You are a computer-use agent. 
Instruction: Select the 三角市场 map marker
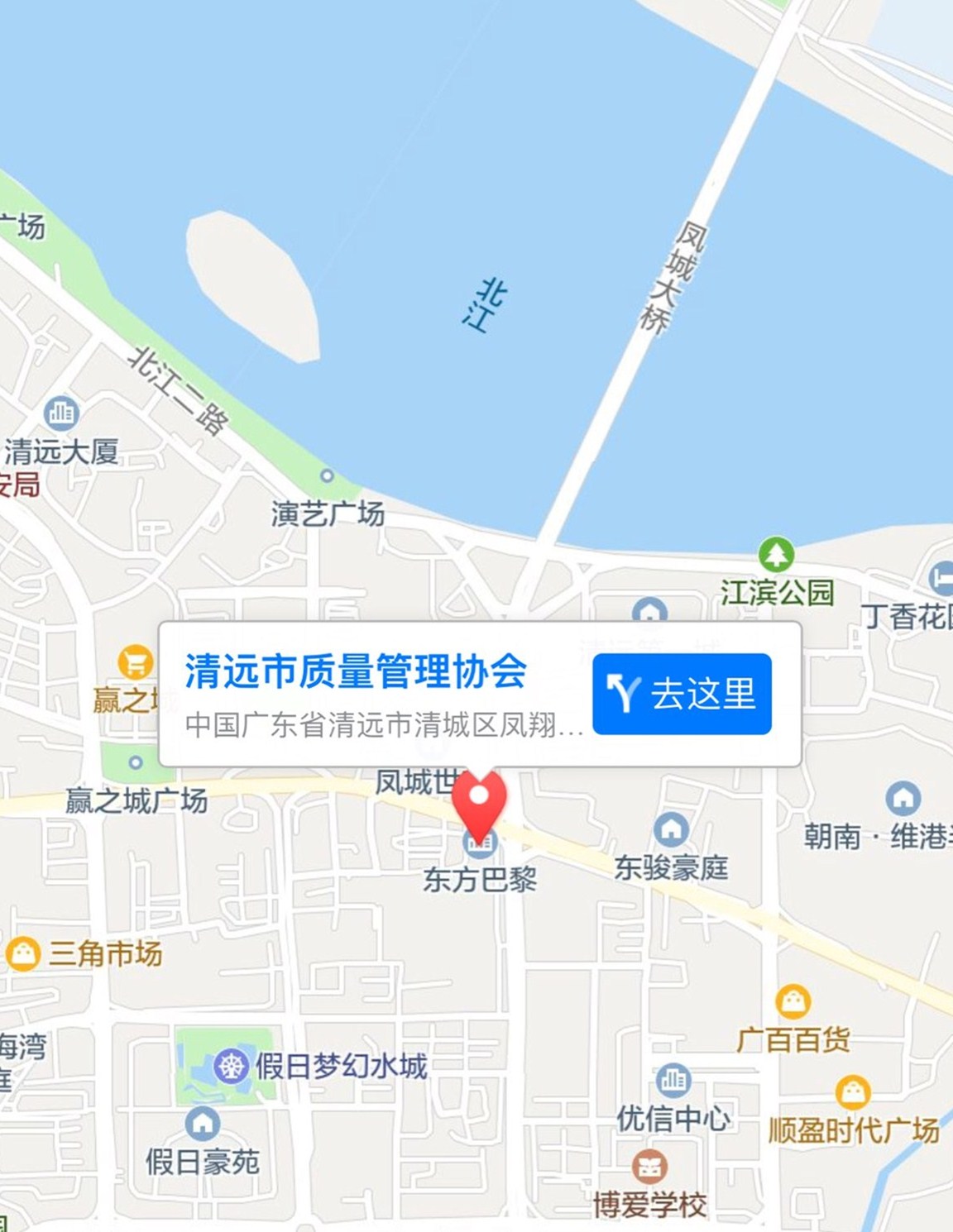click(22, 953)
